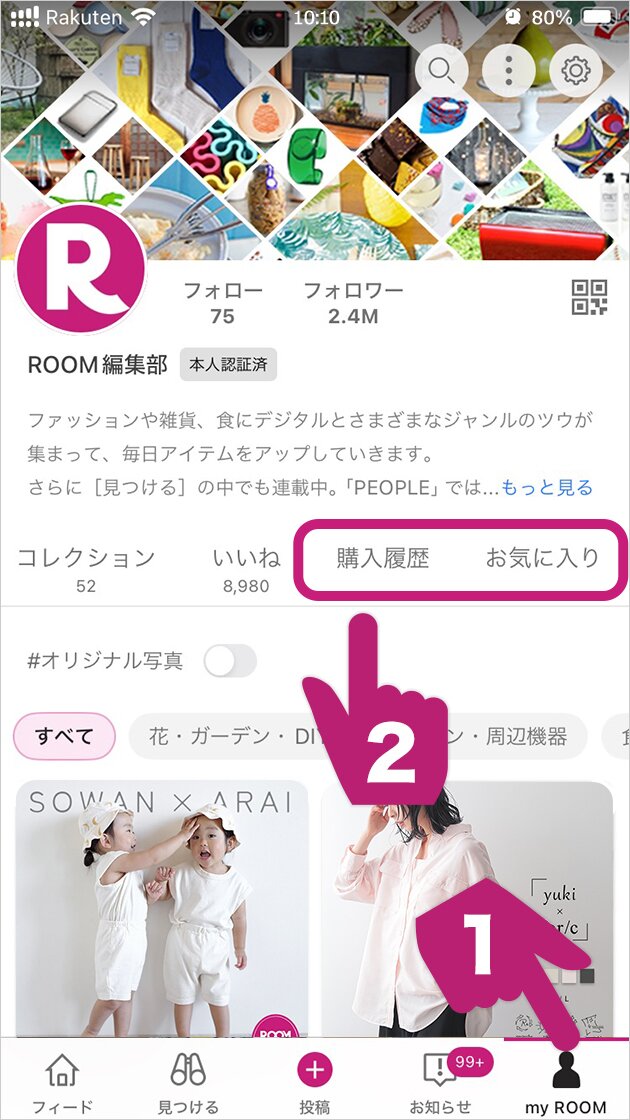Open the SOWAN × ARAI item card
Viewport: 630px width, 1120px height.
point(162,905)
